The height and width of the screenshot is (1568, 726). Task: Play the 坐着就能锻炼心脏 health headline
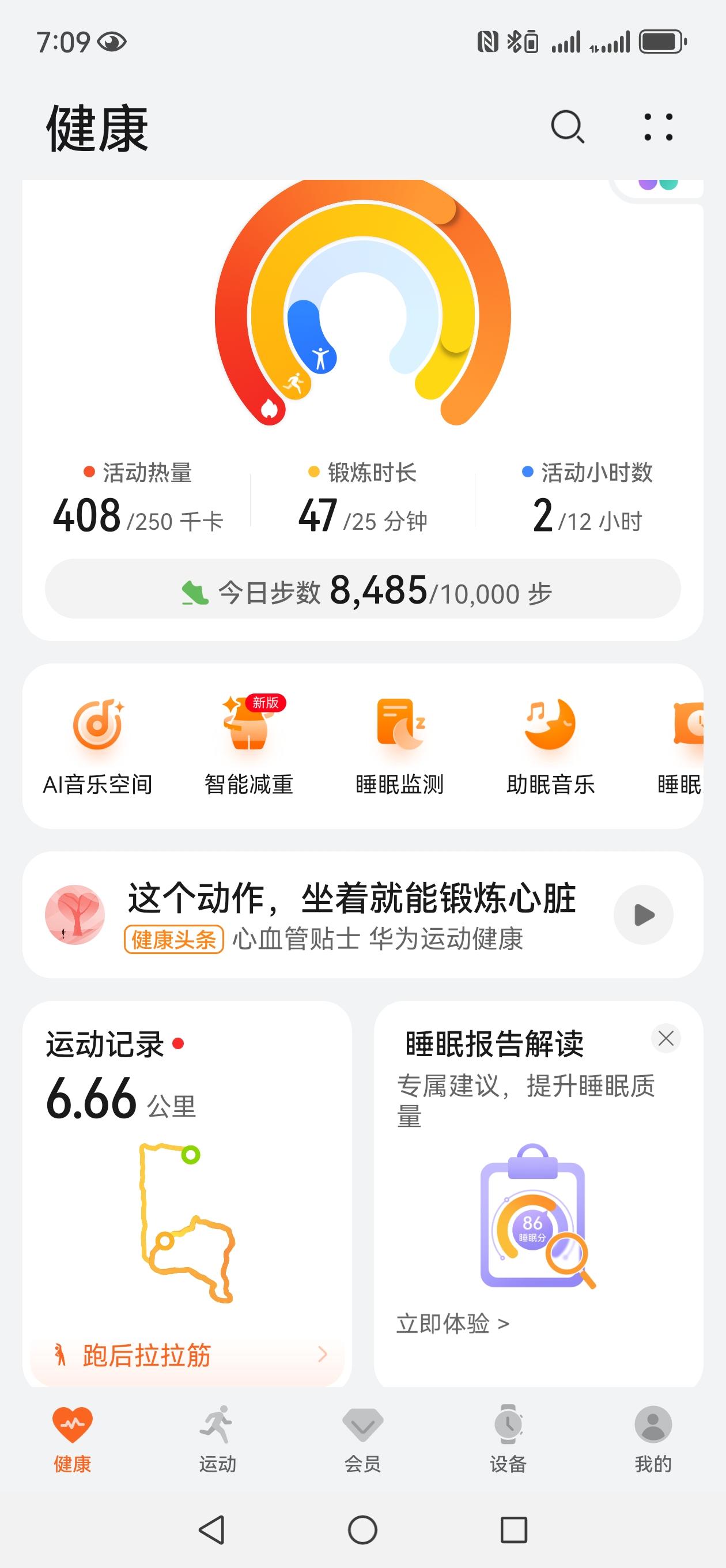(x=643, y=915)
